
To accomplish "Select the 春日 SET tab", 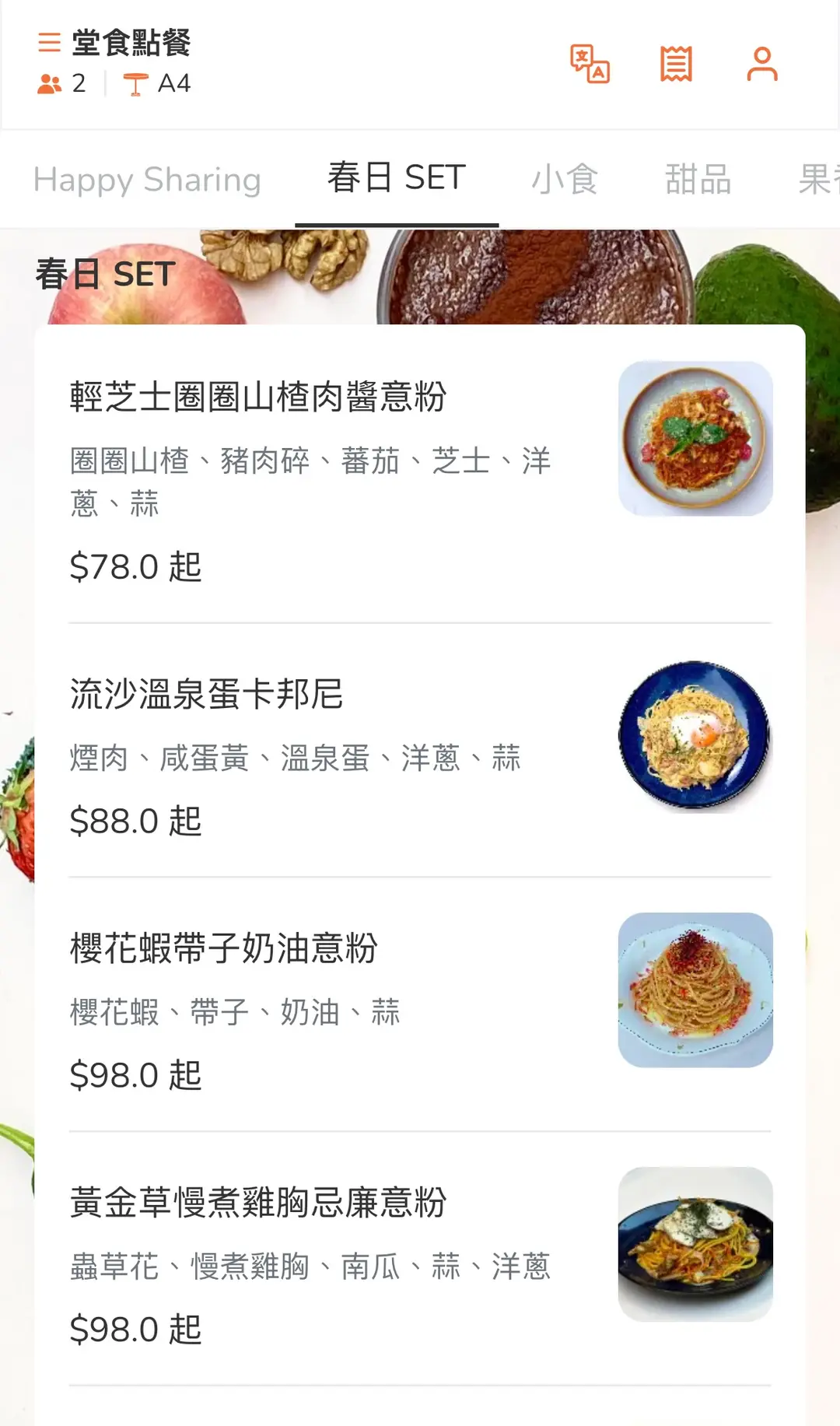I will (397, 178).
